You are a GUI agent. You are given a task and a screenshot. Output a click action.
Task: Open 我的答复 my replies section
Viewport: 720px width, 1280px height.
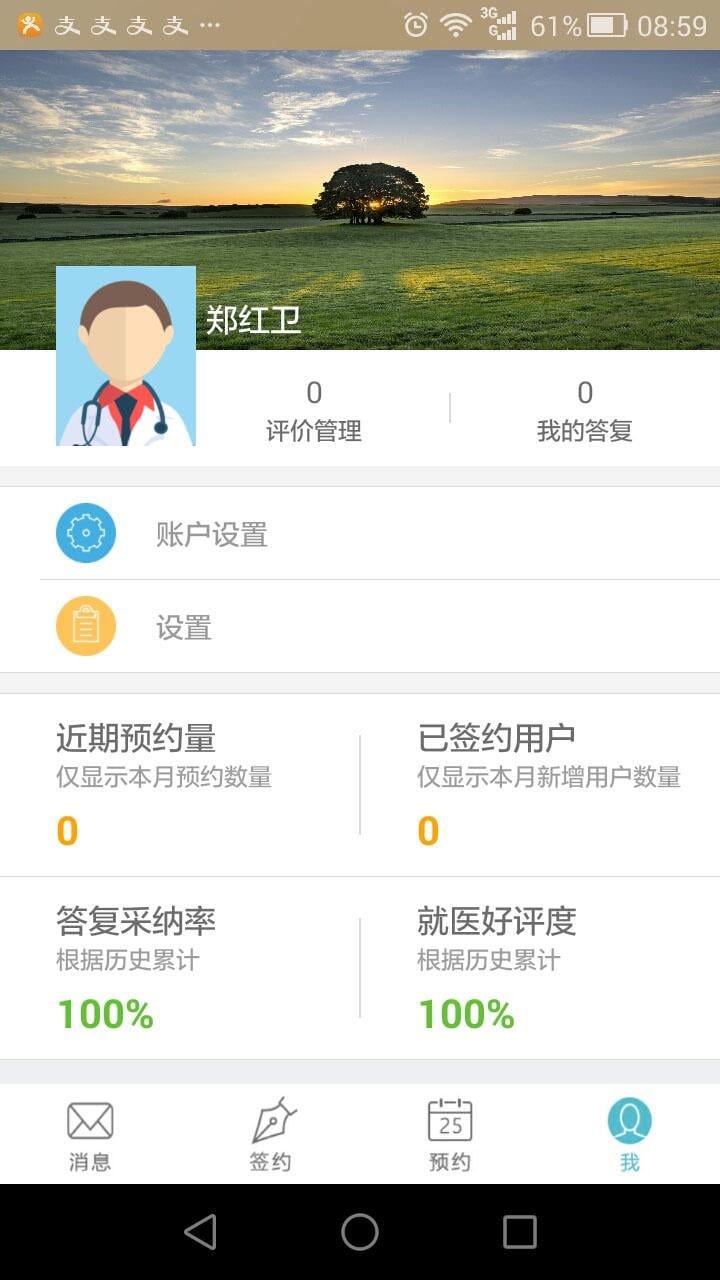pyautogui.click(x=584, y=412)
